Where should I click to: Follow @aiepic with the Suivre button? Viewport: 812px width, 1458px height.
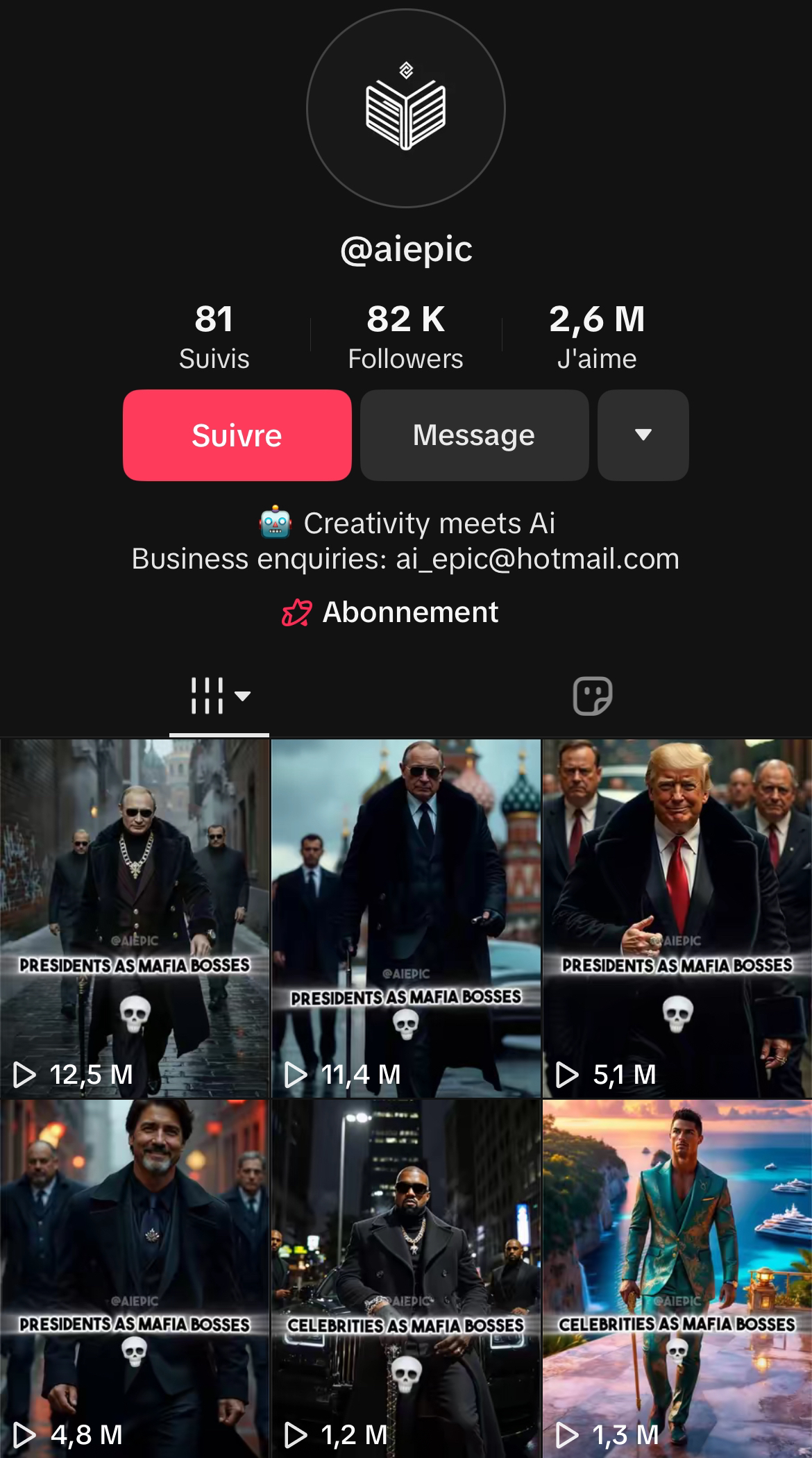point(237,435)
